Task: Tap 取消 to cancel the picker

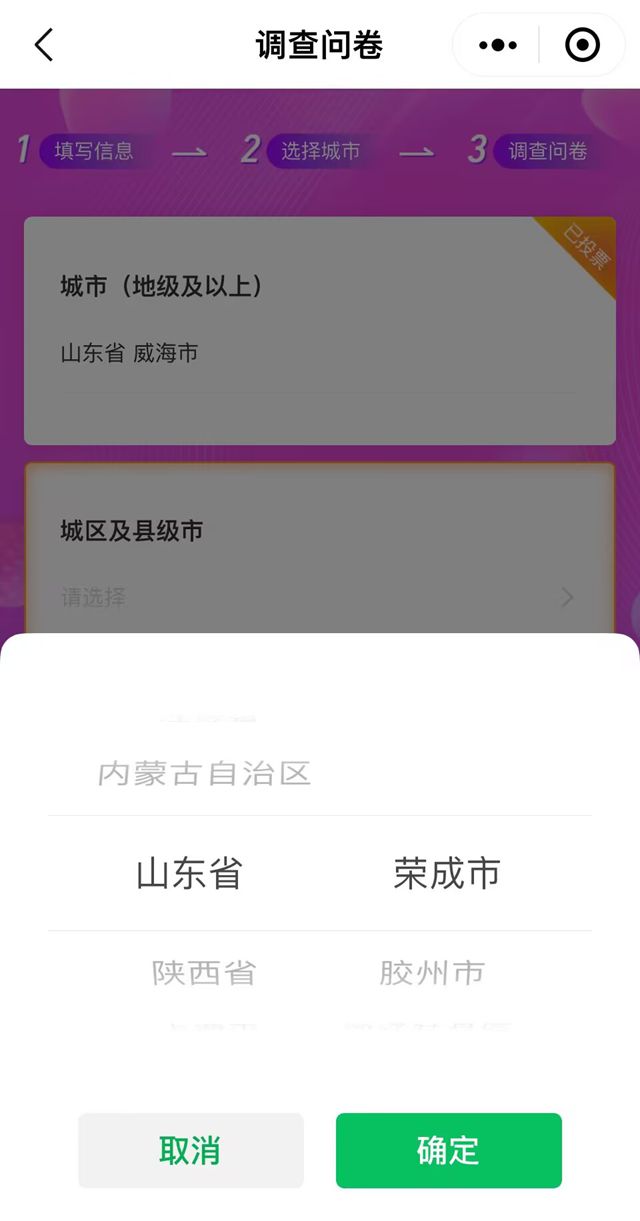Action: (190, 1150)
